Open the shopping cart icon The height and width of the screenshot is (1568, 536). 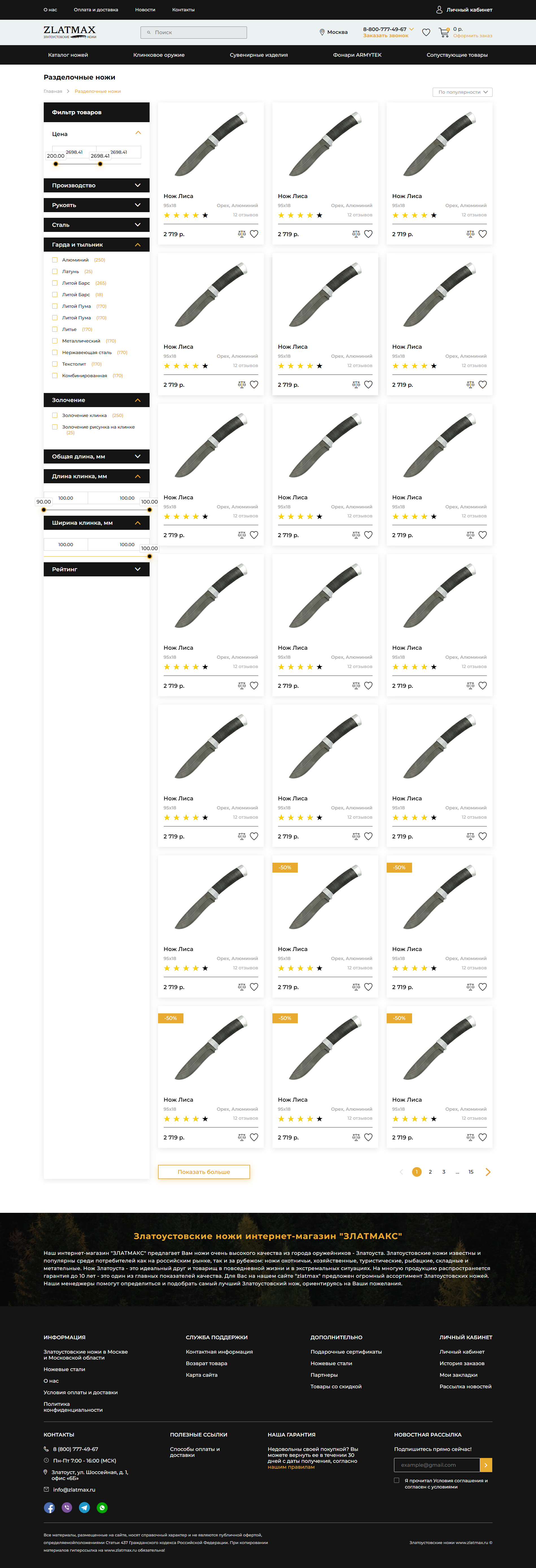[443, 32]
